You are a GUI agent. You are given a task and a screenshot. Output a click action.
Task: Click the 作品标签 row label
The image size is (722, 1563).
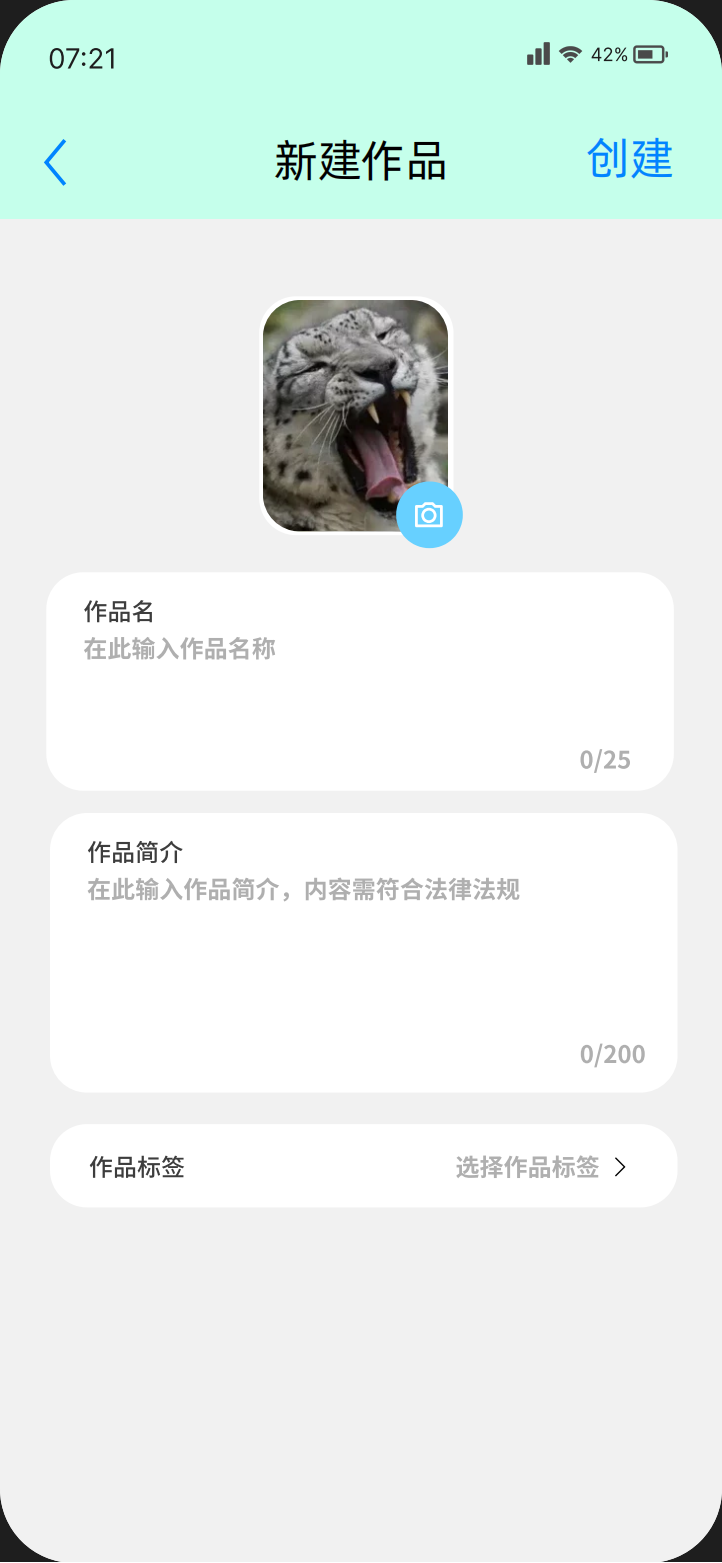[135, 1167]
